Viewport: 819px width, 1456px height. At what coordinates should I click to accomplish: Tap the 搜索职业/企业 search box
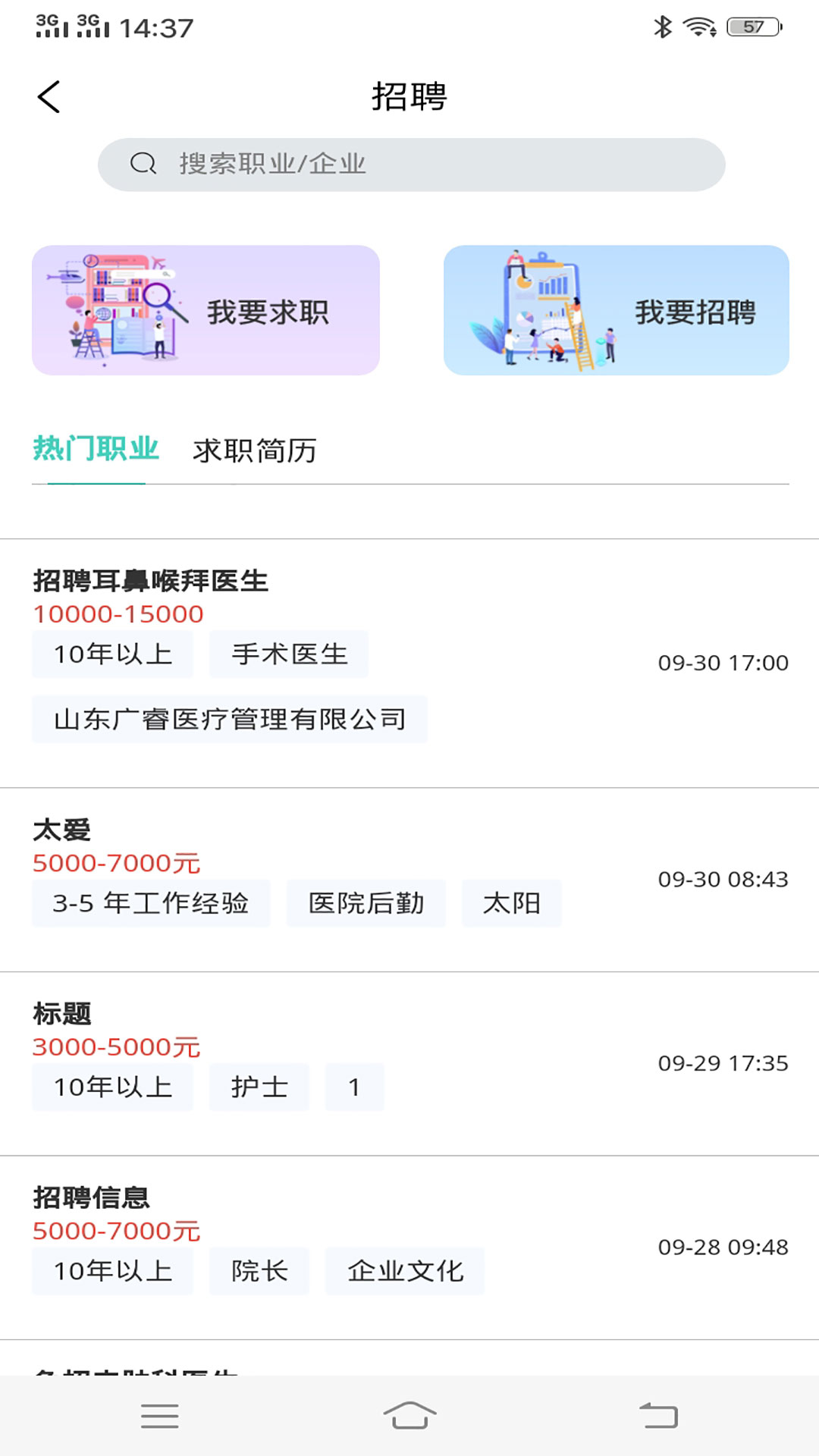(411, 164)
